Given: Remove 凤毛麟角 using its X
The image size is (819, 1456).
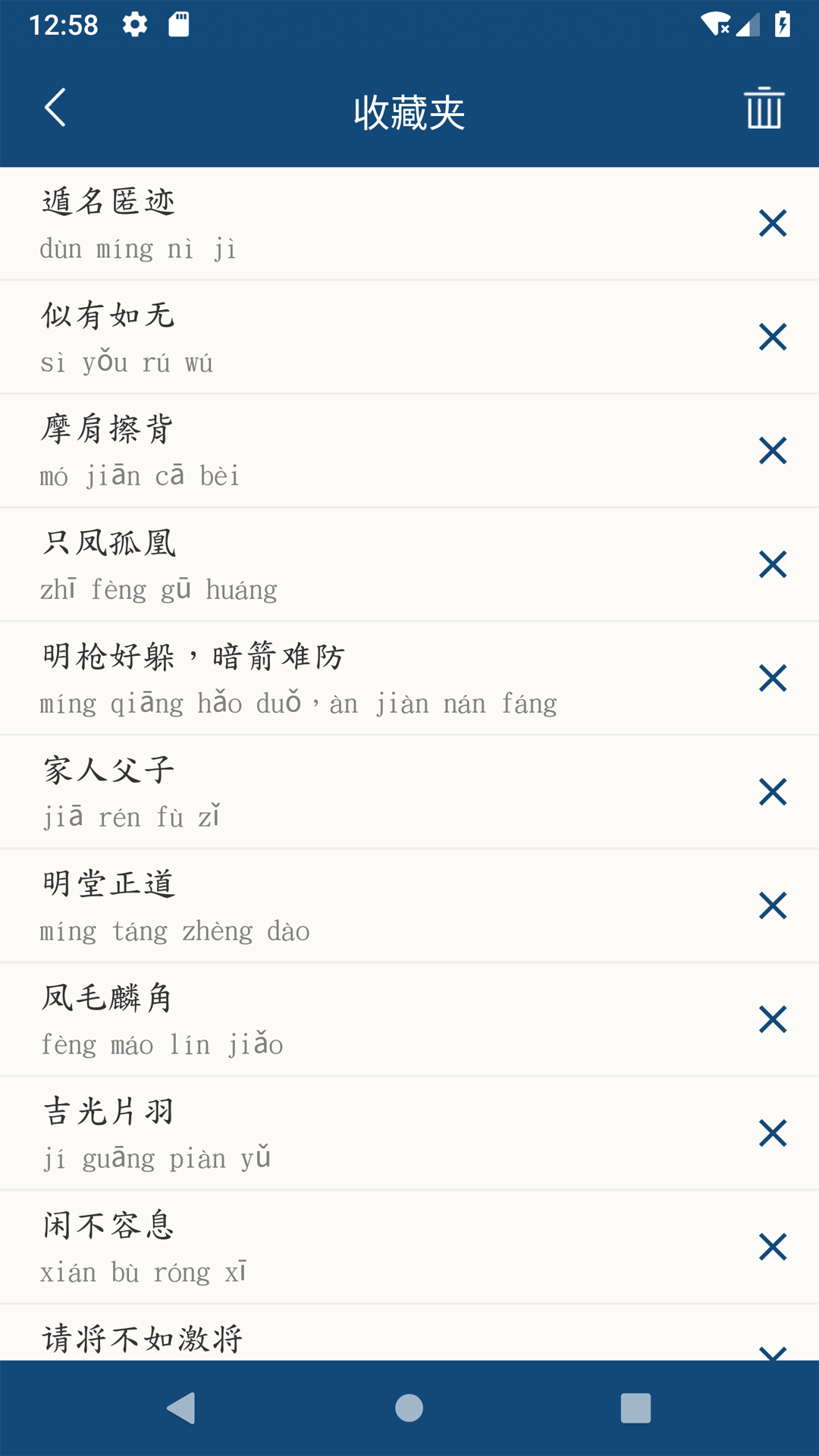Looking at the screenshot, I should click(x=771, y=1019).
